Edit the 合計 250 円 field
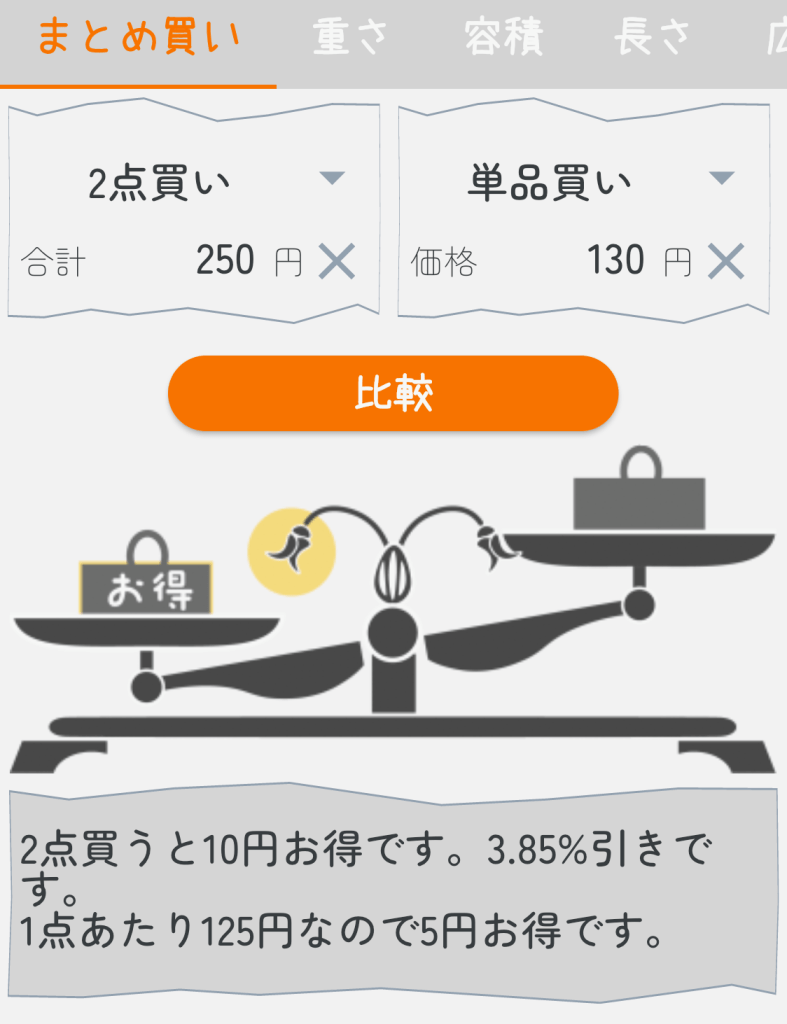 pos(224,262)
